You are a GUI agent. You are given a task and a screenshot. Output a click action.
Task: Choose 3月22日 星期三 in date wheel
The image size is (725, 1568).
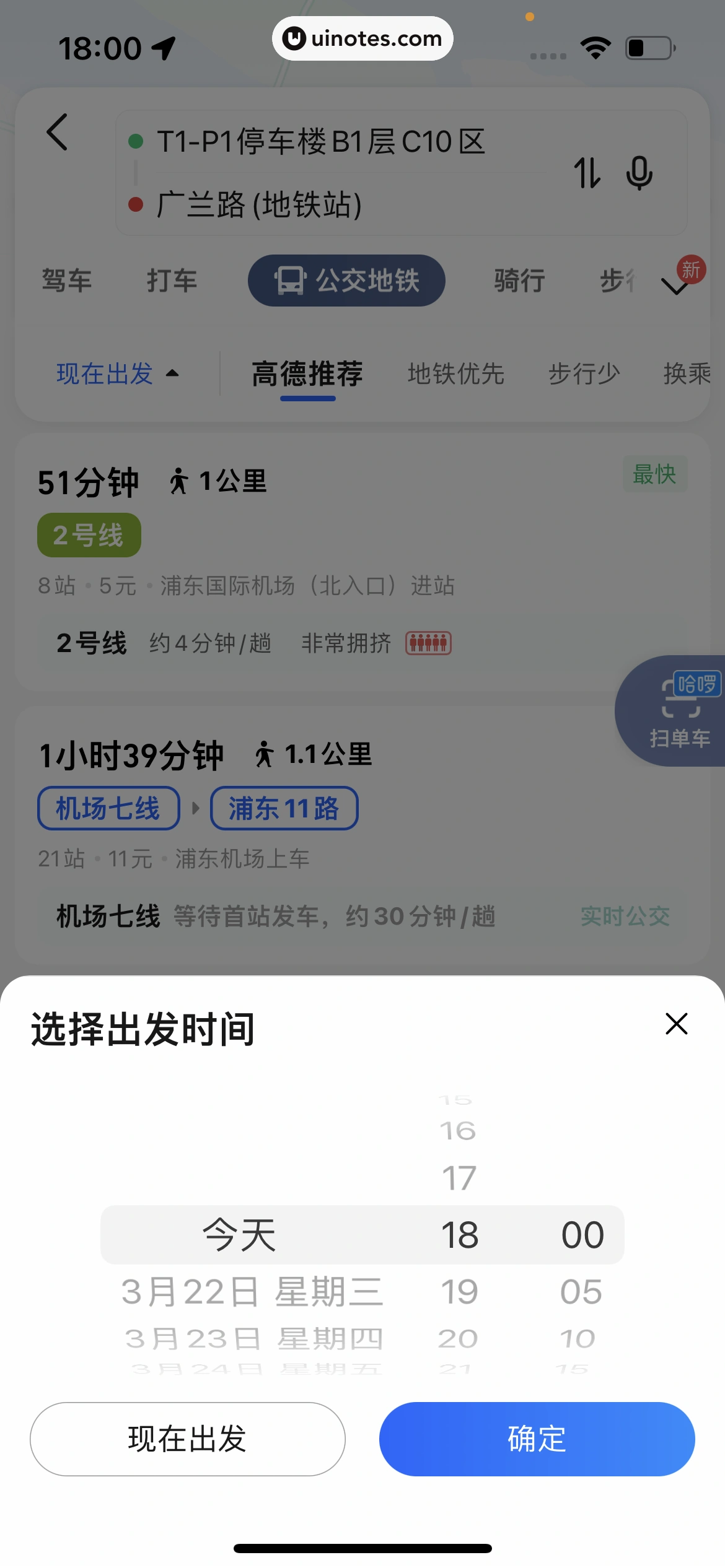tap(253, 1292)
